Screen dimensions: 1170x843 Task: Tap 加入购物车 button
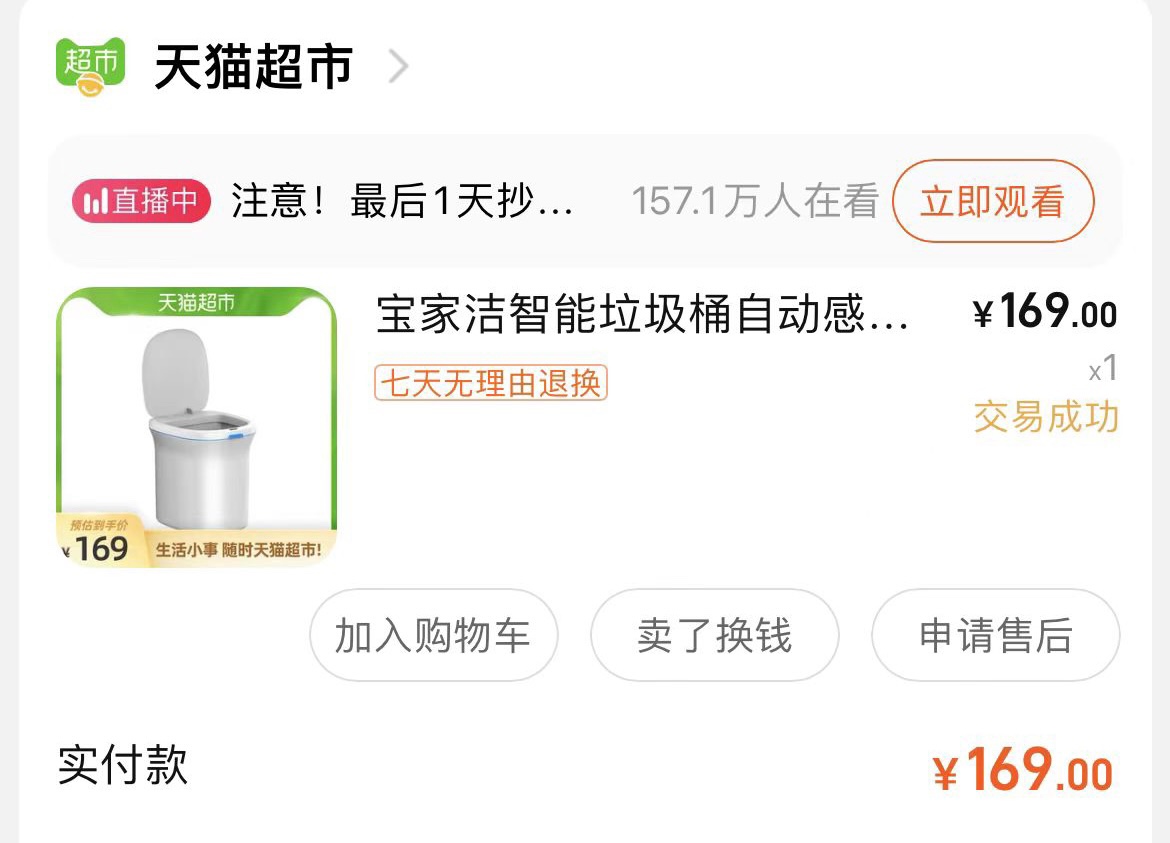(433, 635)
